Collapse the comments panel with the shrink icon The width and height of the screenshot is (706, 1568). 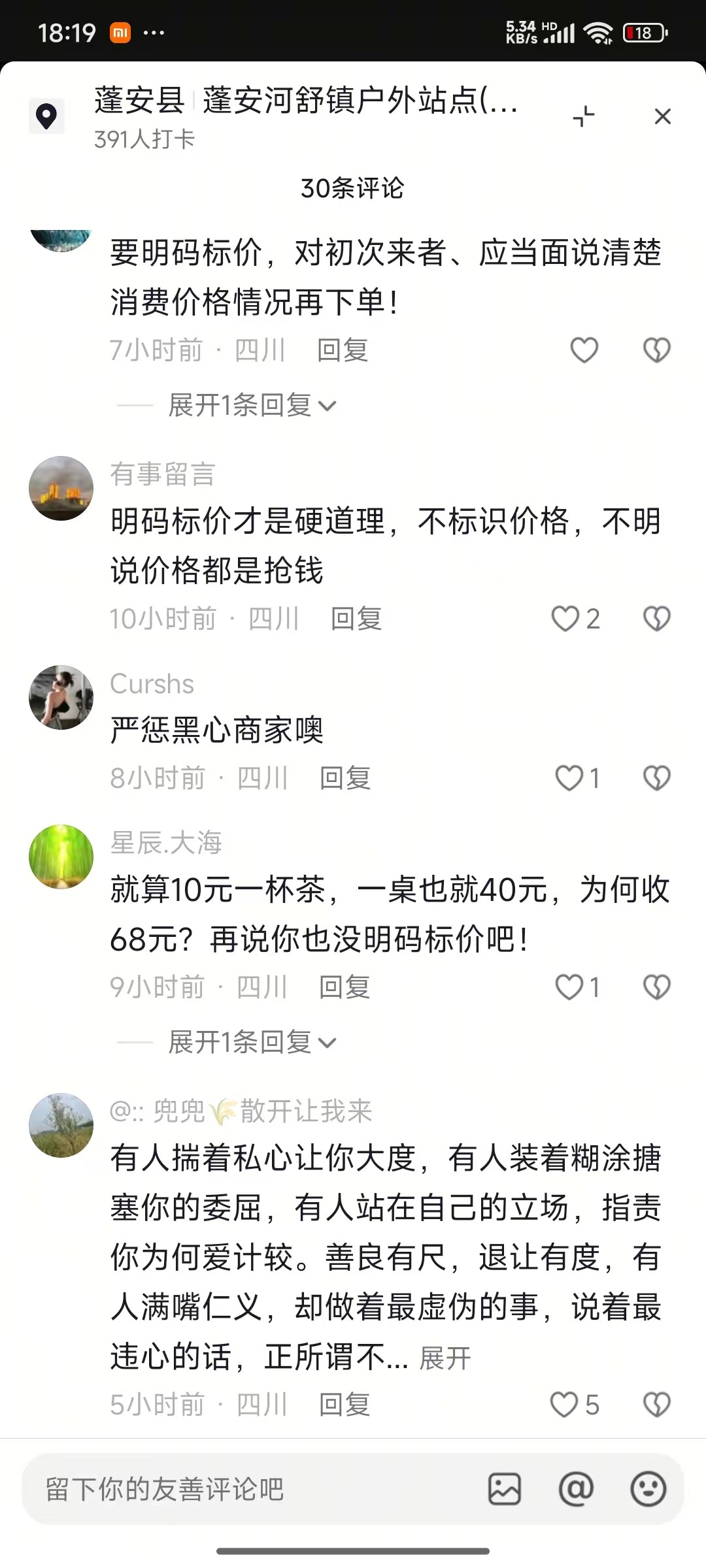(583, 117)
